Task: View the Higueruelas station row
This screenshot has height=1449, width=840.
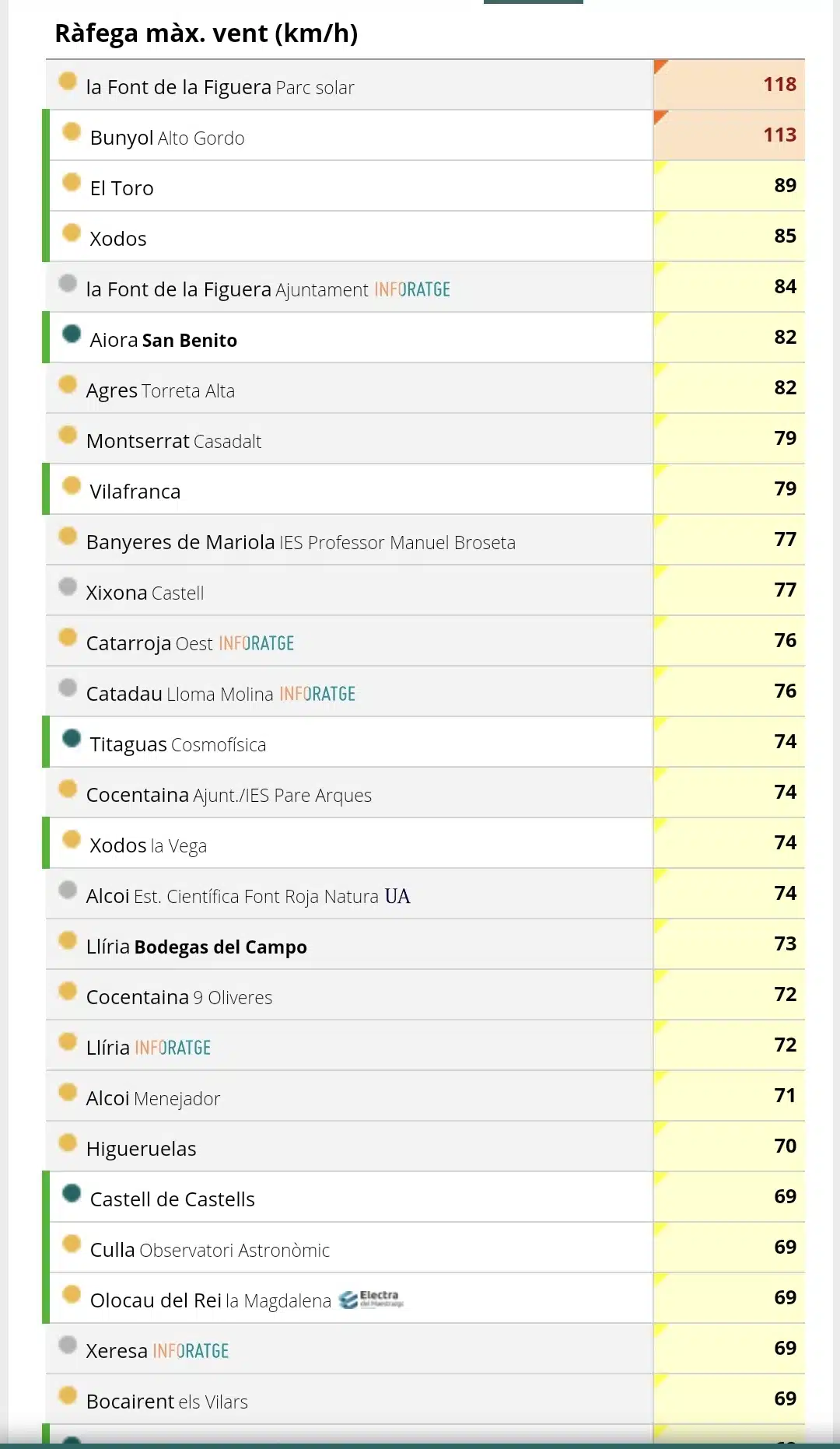Action: tap(425, 1146)
